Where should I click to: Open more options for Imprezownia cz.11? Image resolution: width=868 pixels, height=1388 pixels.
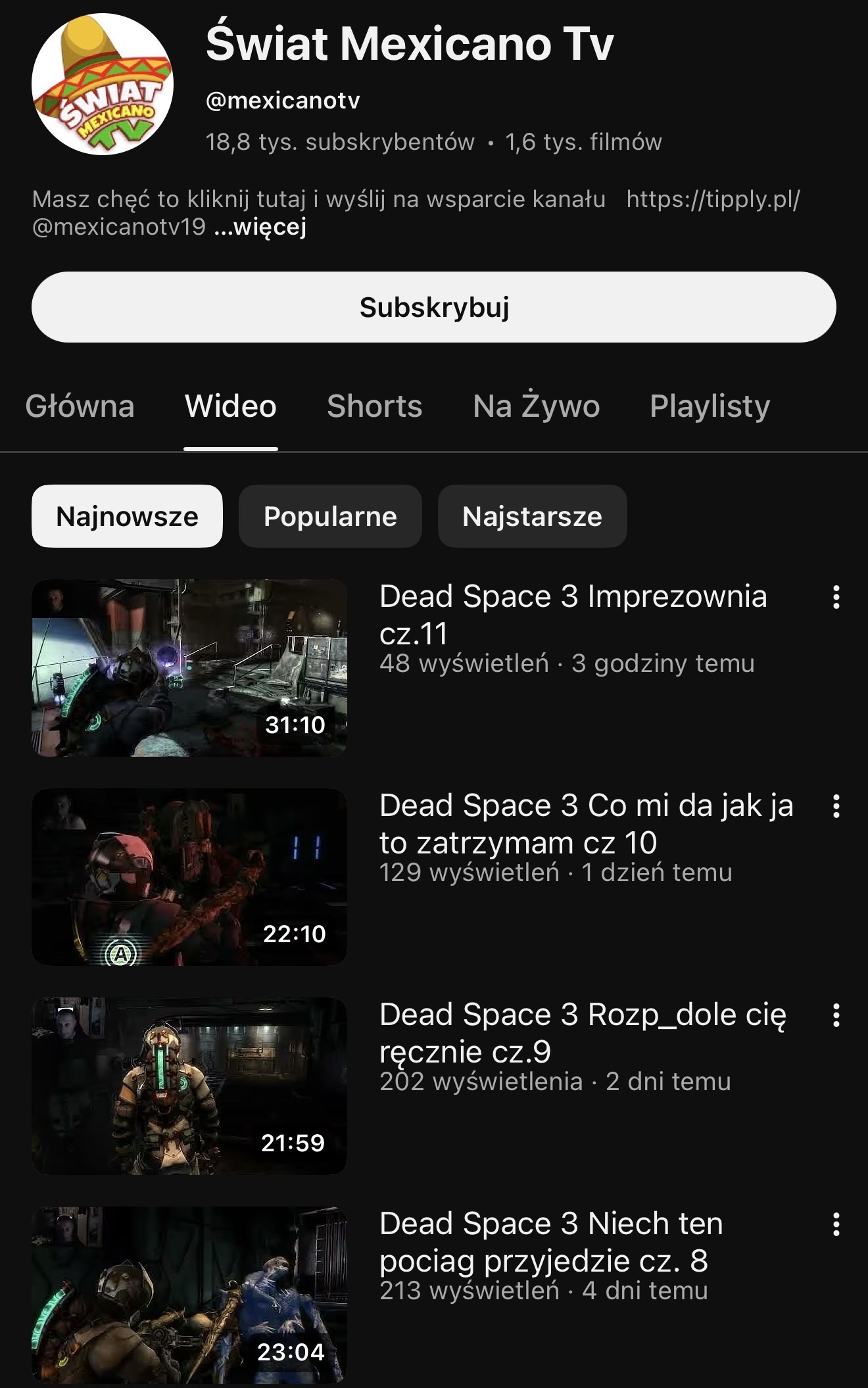click(836, 597)
